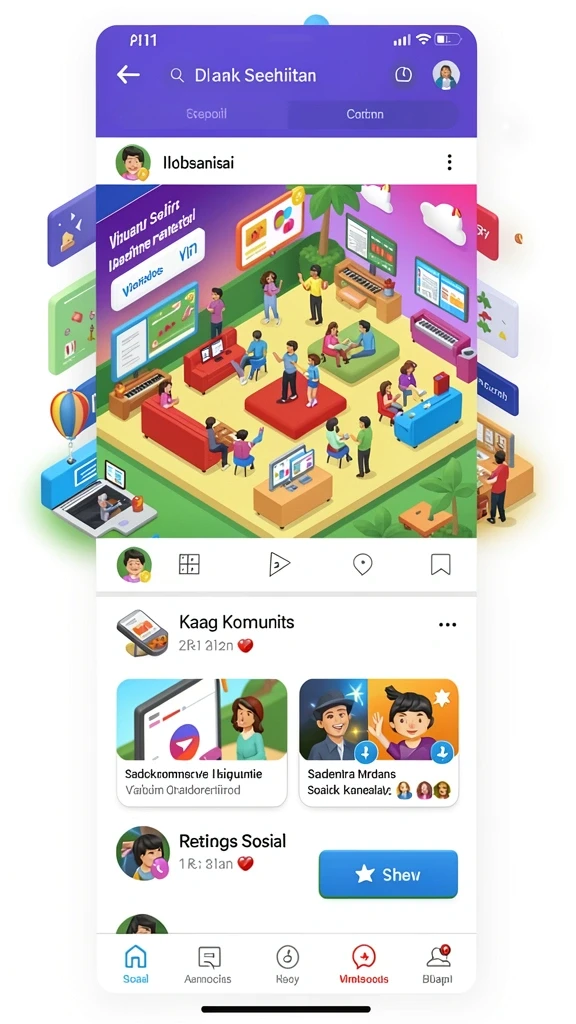Open the isometric room post image
576x1024 pixels.
coord(286,361)
